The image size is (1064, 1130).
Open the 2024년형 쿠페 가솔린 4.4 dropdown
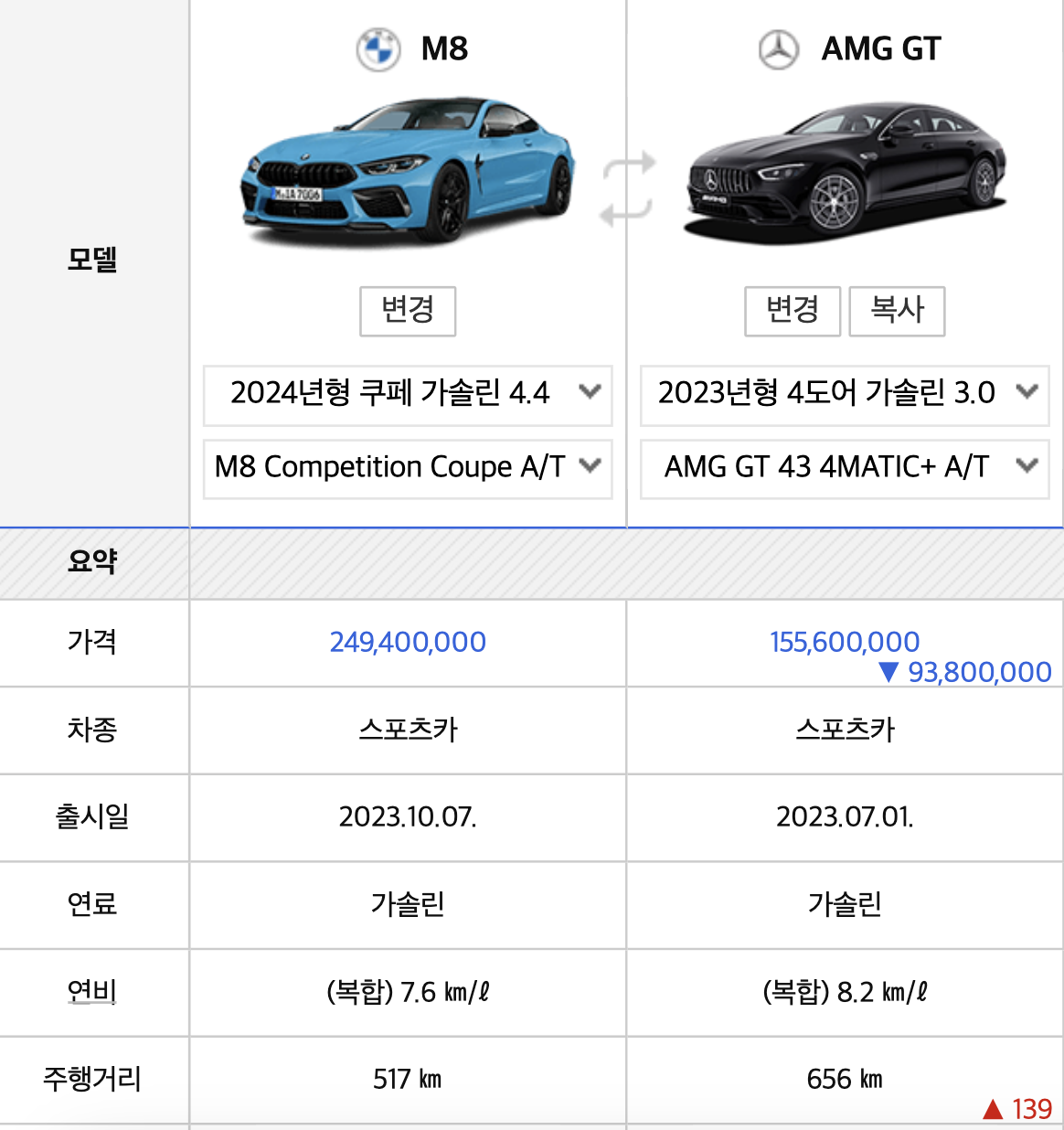[x=407, y=395]
